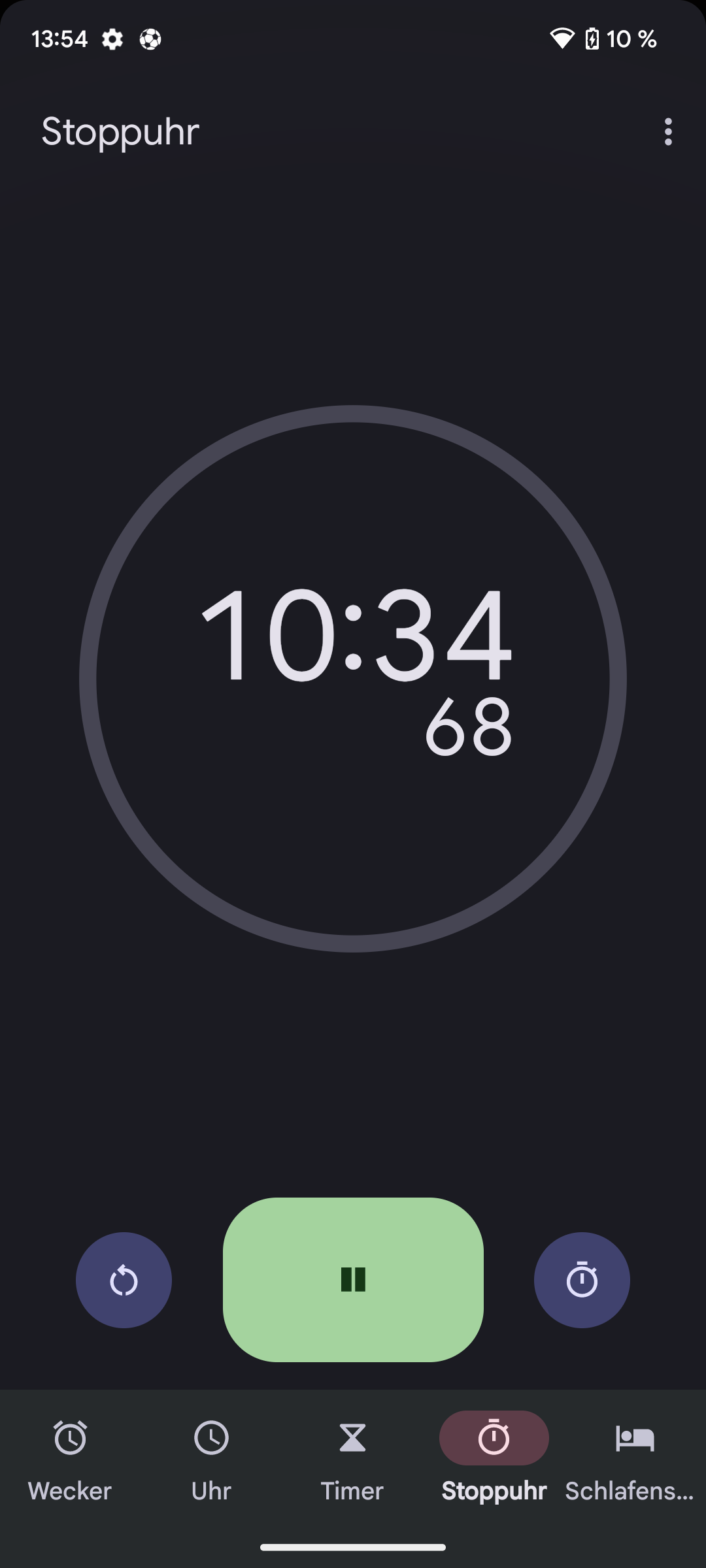Record a lap time
The height and width of the screenshot is (1568, 706).
pos(582,1280)
